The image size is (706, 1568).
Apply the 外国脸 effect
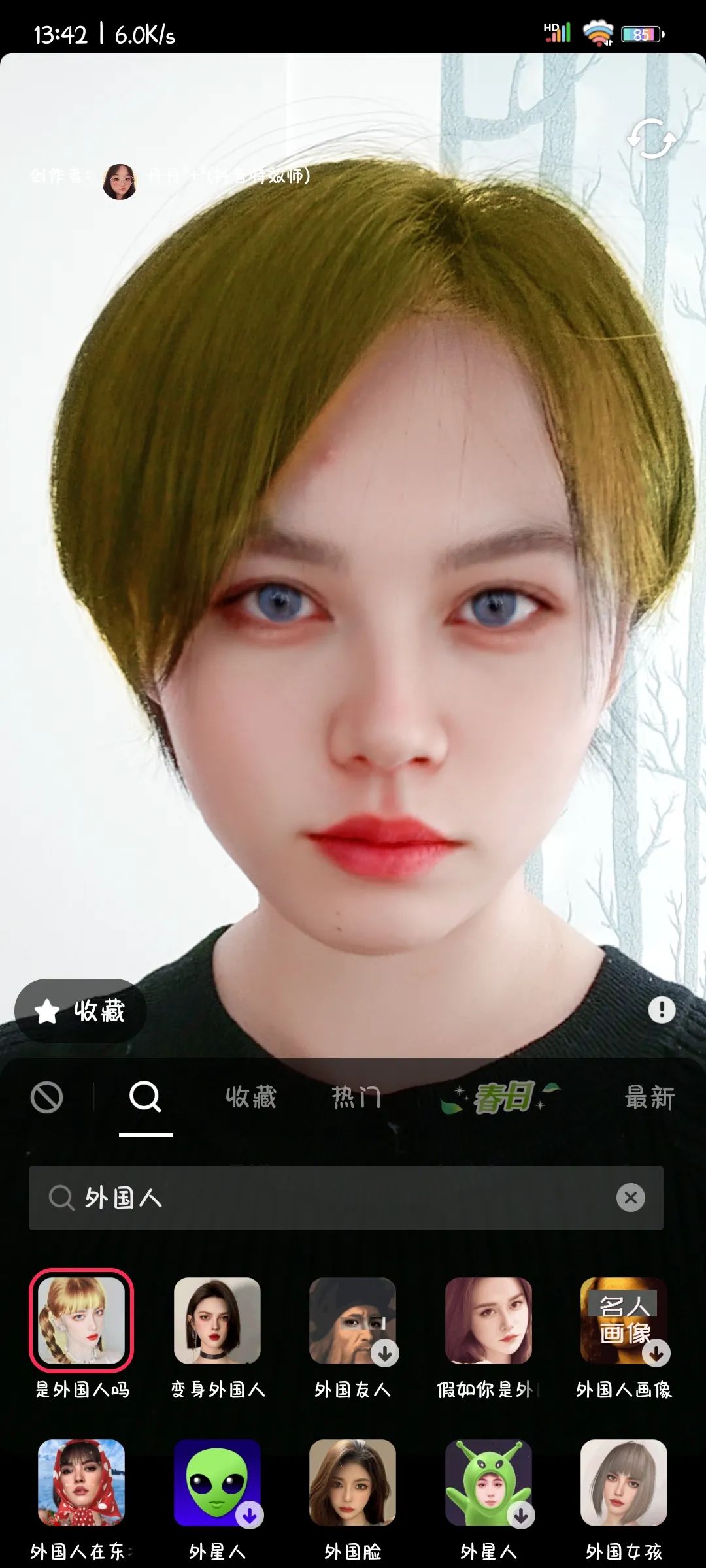353,1482
